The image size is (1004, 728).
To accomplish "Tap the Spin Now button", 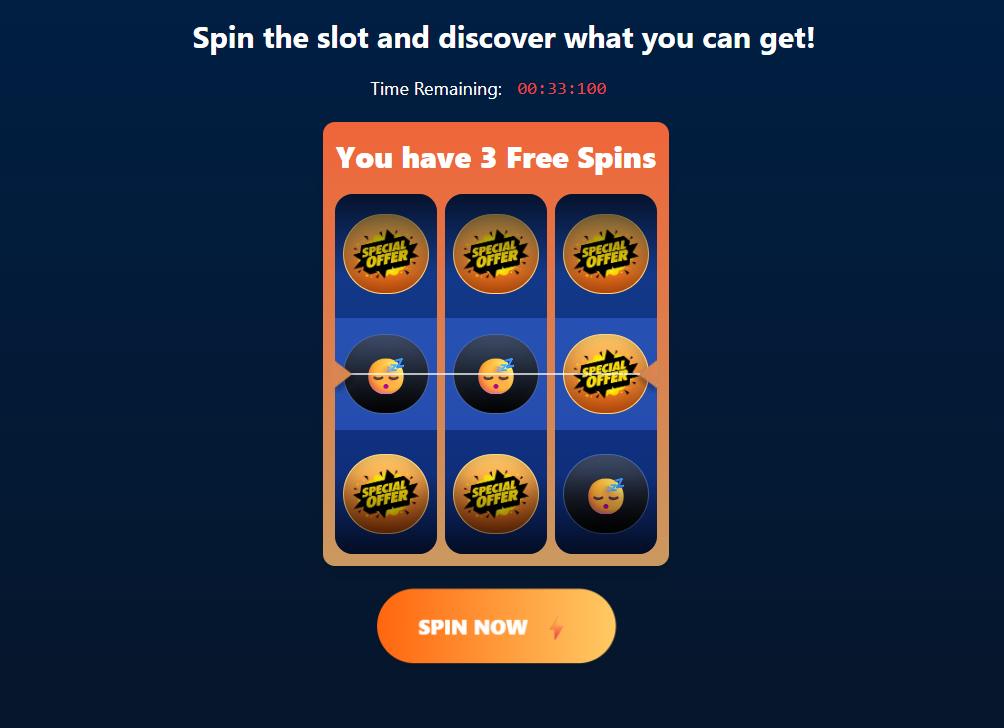I will [x=496, y=626].
